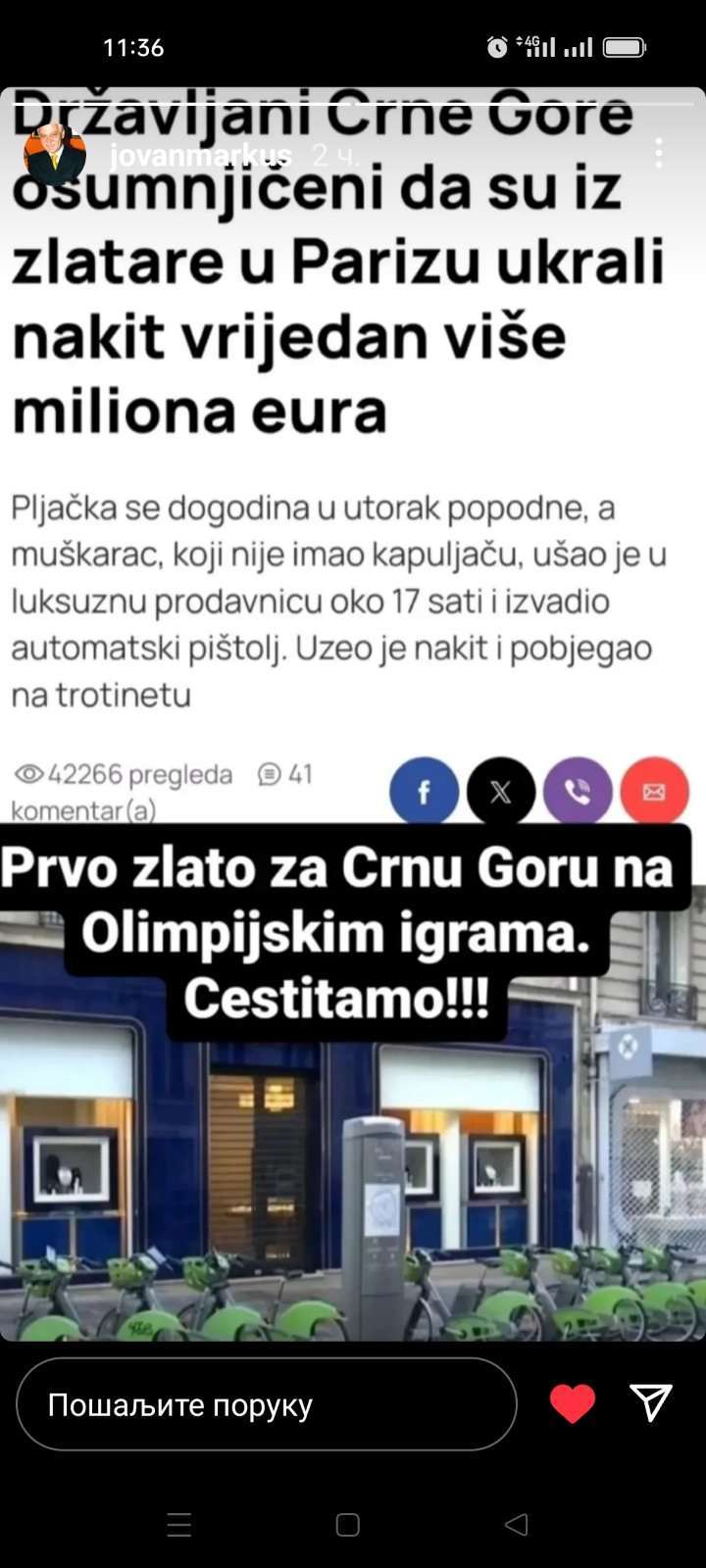Like this story with the heart
Viewport: 706px width, 1568px height.
pos(573,1404)
